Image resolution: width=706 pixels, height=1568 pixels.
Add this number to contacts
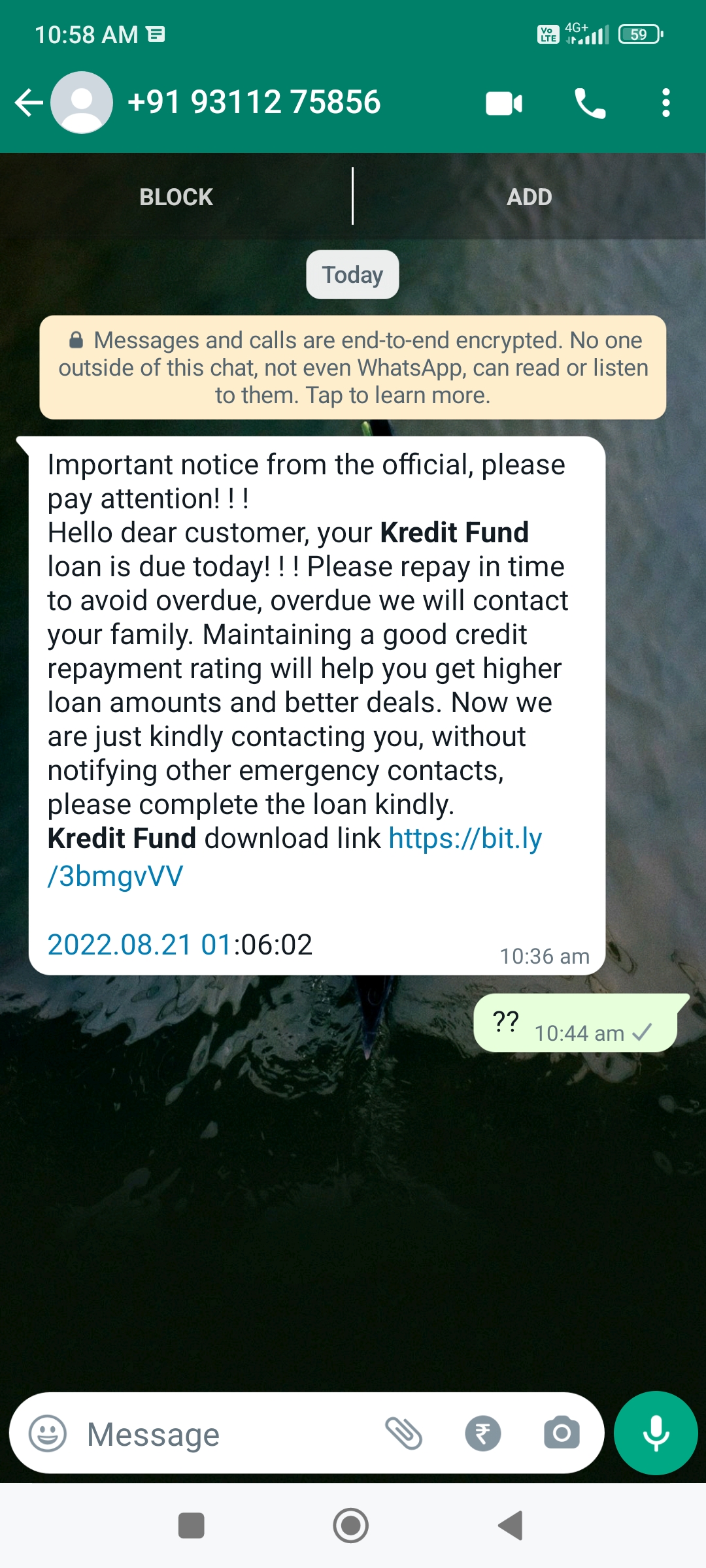(529, 197)
